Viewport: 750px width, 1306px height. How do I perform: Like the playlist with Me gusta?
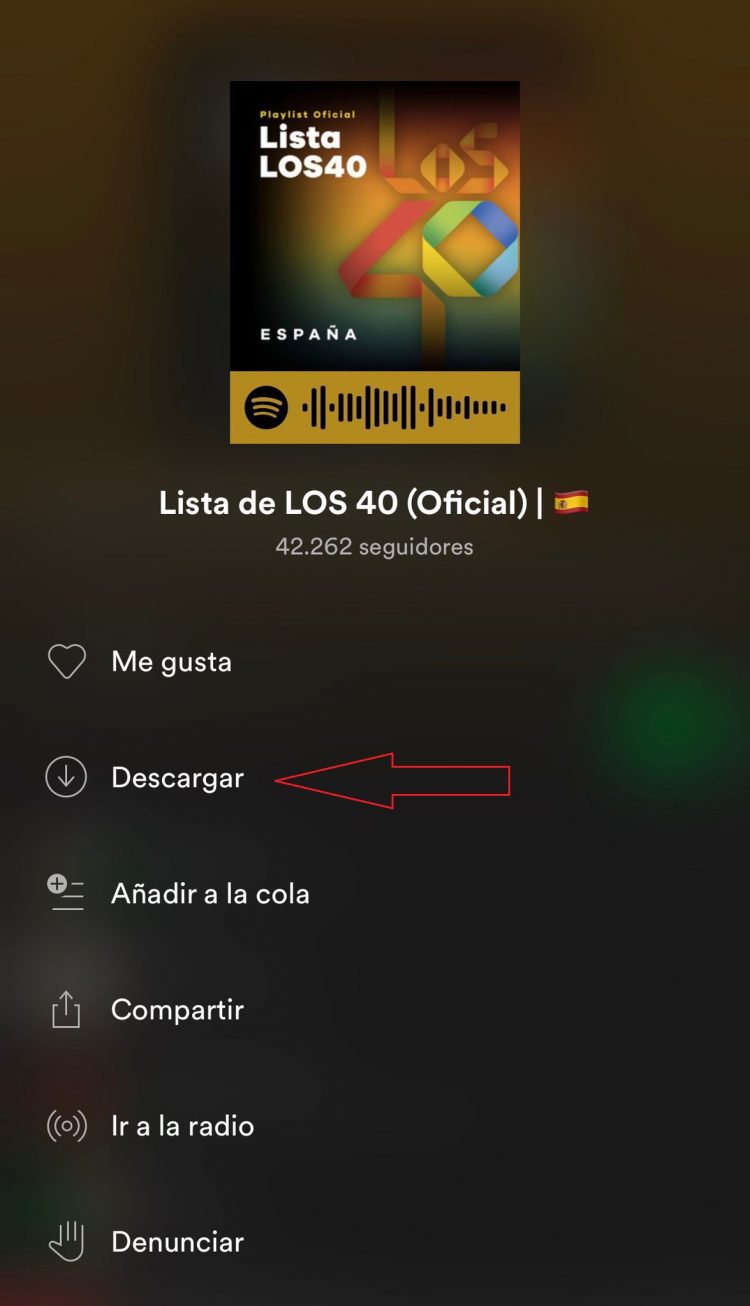click(170, 662)
